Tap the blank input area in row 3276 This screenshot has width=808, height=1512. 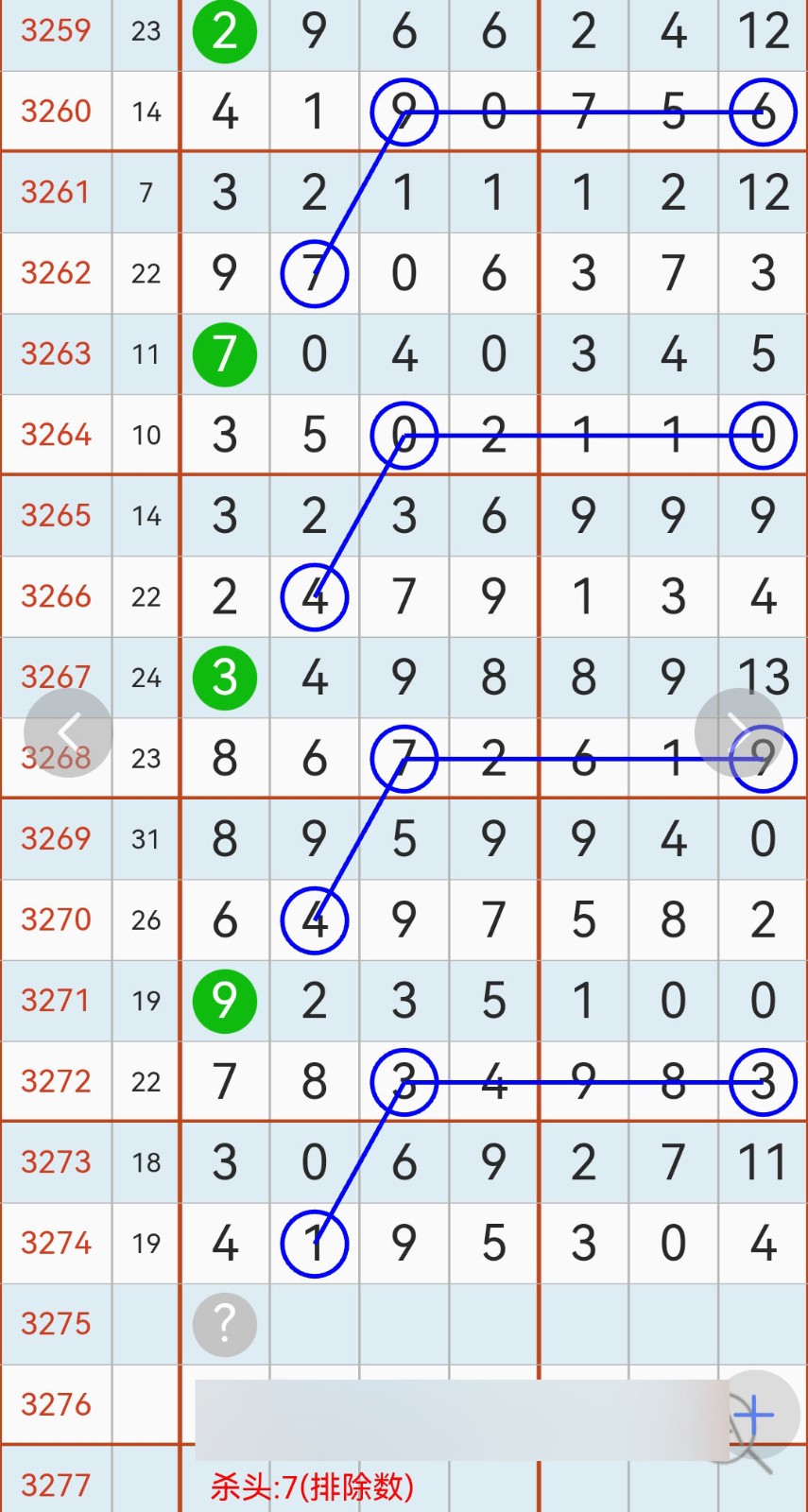click(x=425, y=1405)
